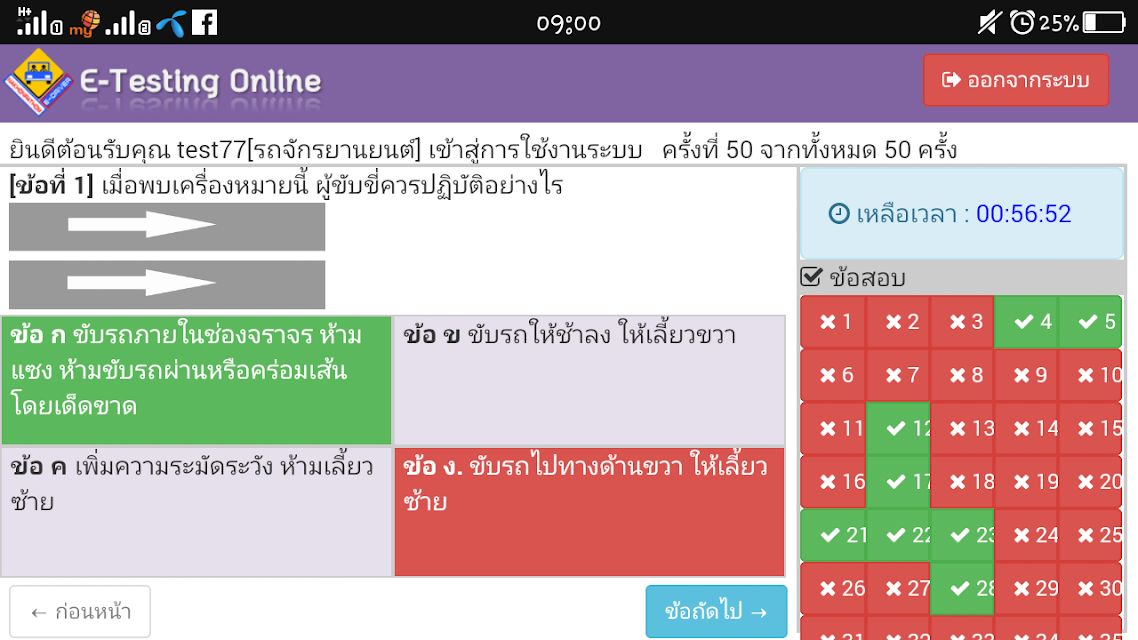This screenshot has height=640, width=1138.
Task: Open question 30 from the grid
Action: tap(1090, 588)
